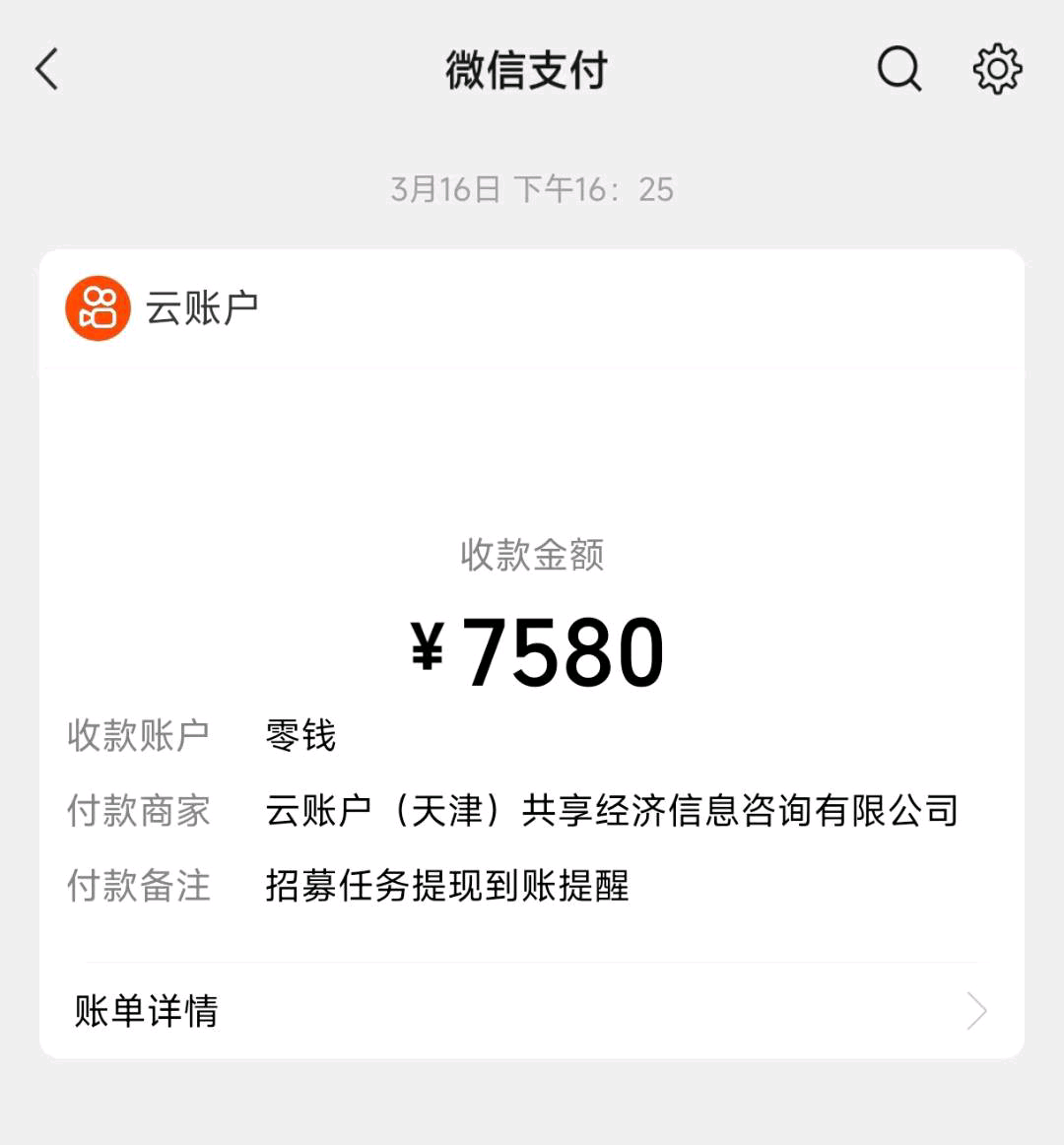Viewport: 1064px width, 1145px height.
Task: Start a search with the magnifier
Action: 898,69
